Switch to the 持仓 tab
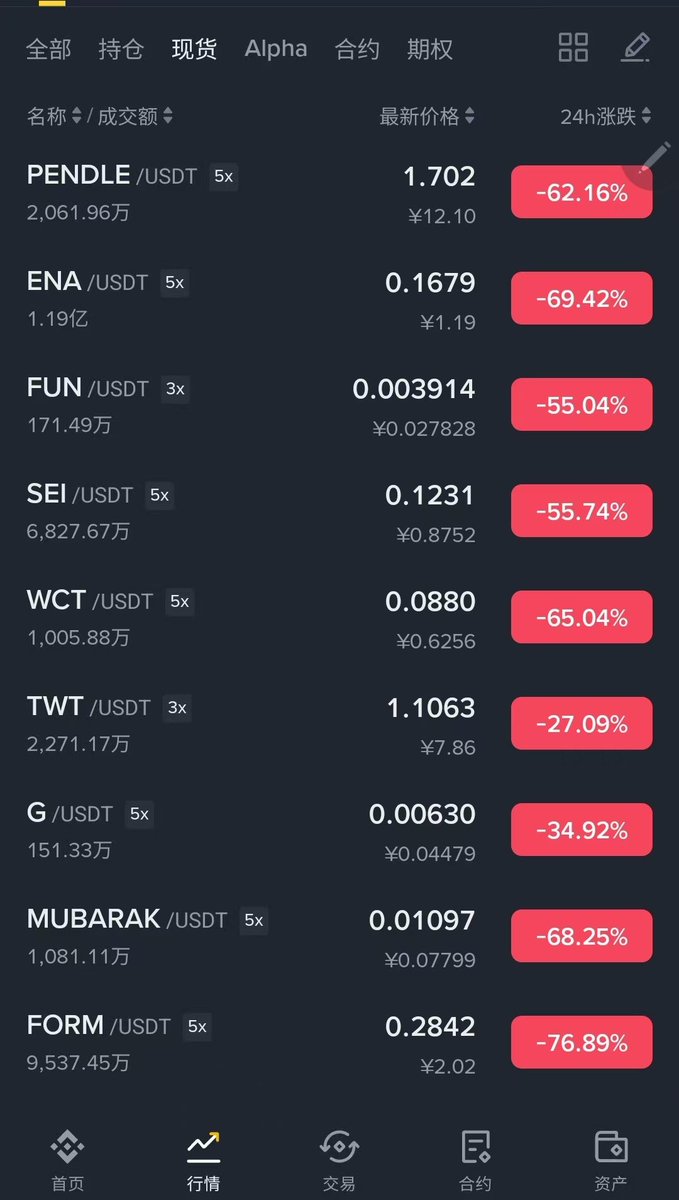This screenshot has height=1200, width=679. [121, 49]
